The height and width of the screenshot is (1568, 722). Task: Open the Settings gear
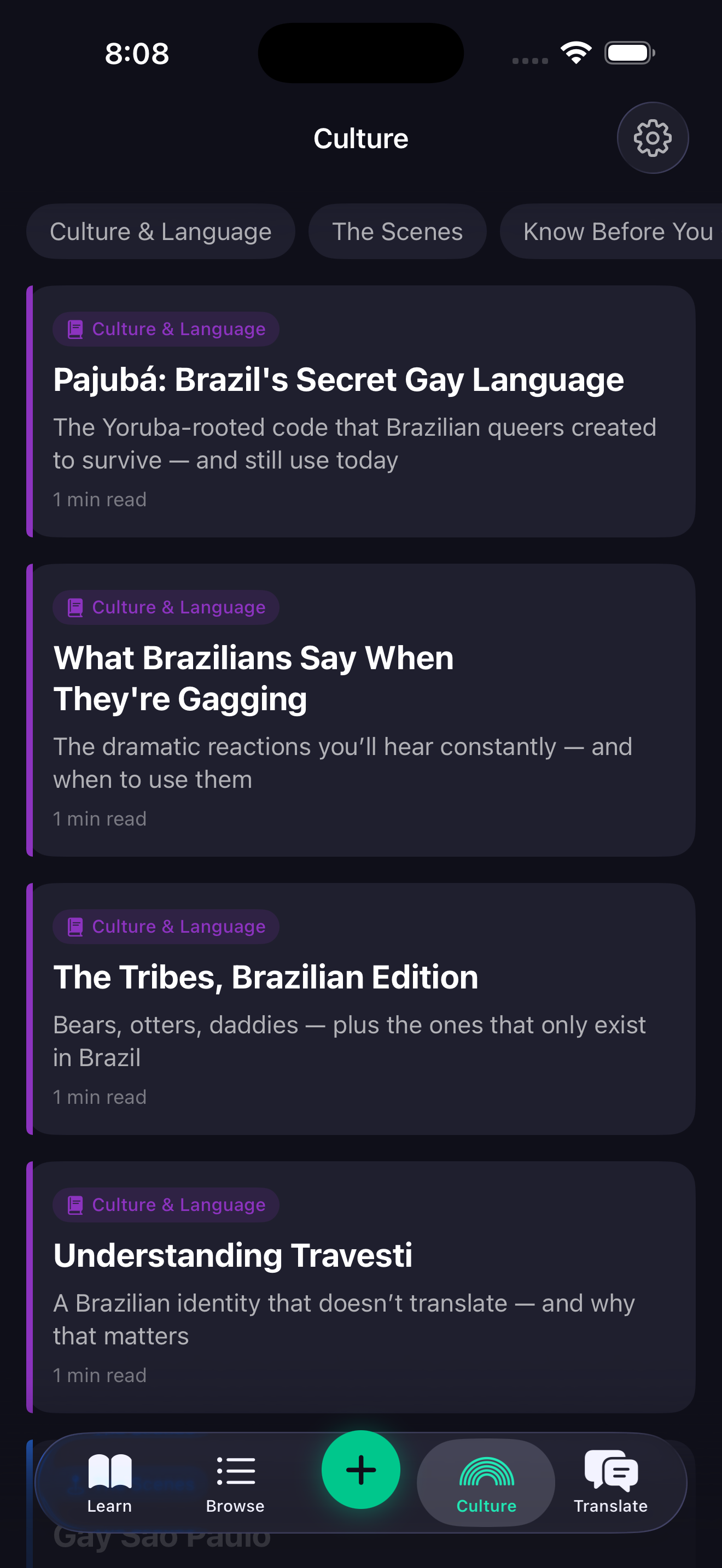click(x=653, y=138)
